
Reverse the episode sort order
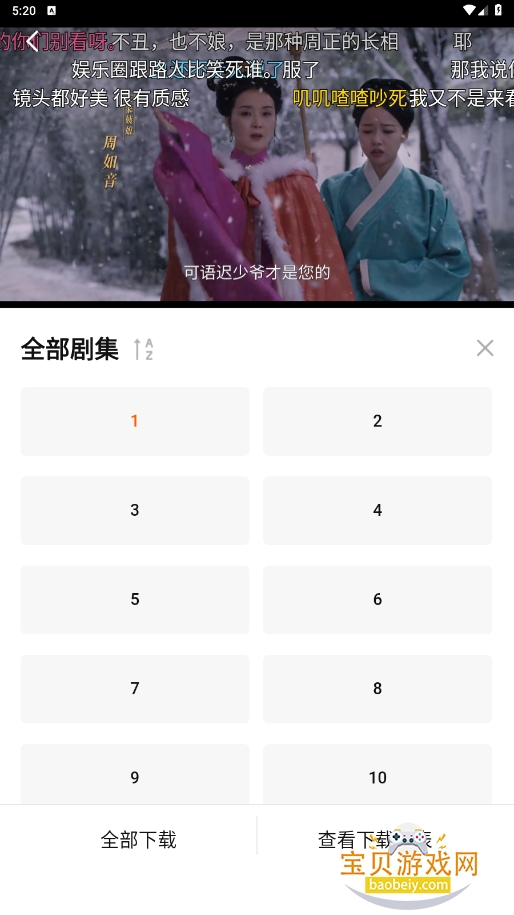click(143, 349)
